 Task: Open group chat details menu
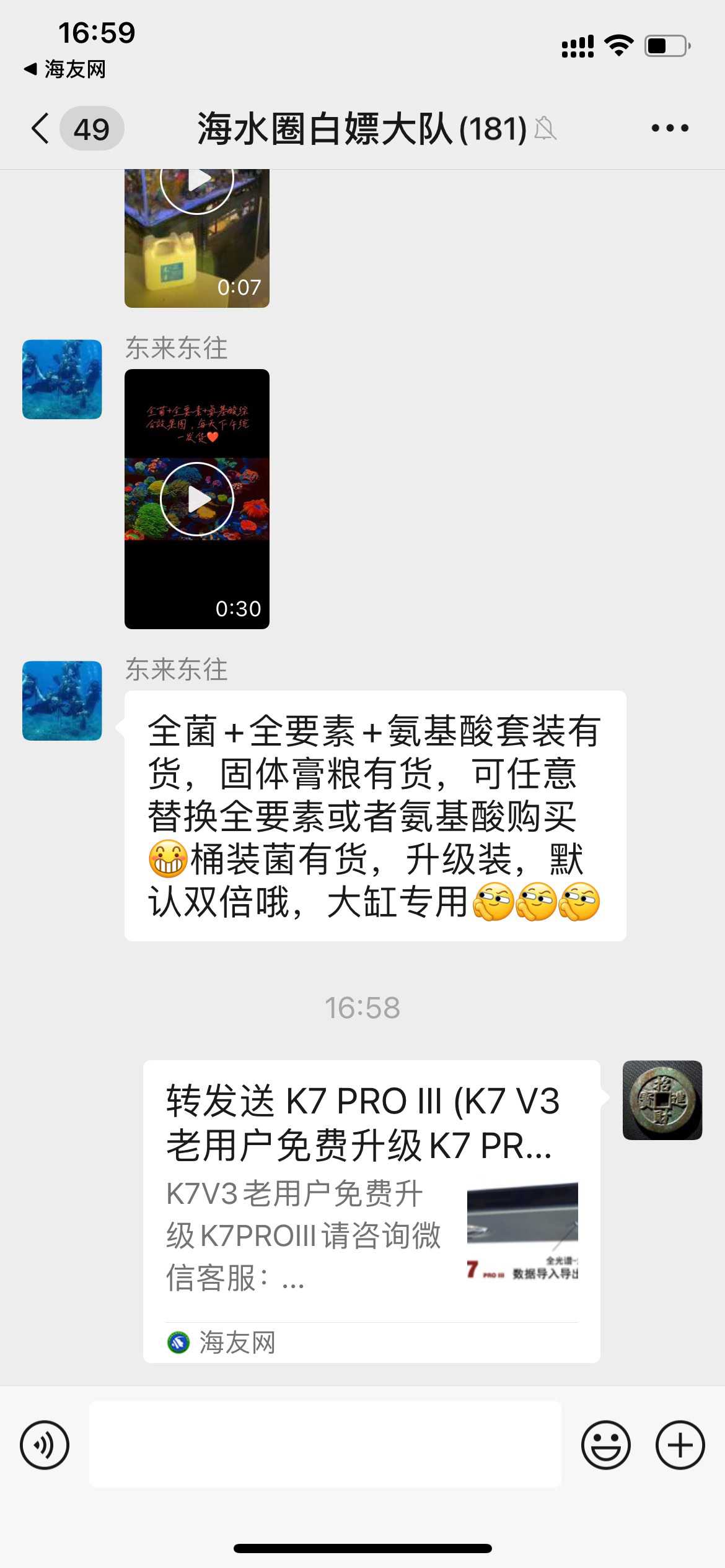669,129
